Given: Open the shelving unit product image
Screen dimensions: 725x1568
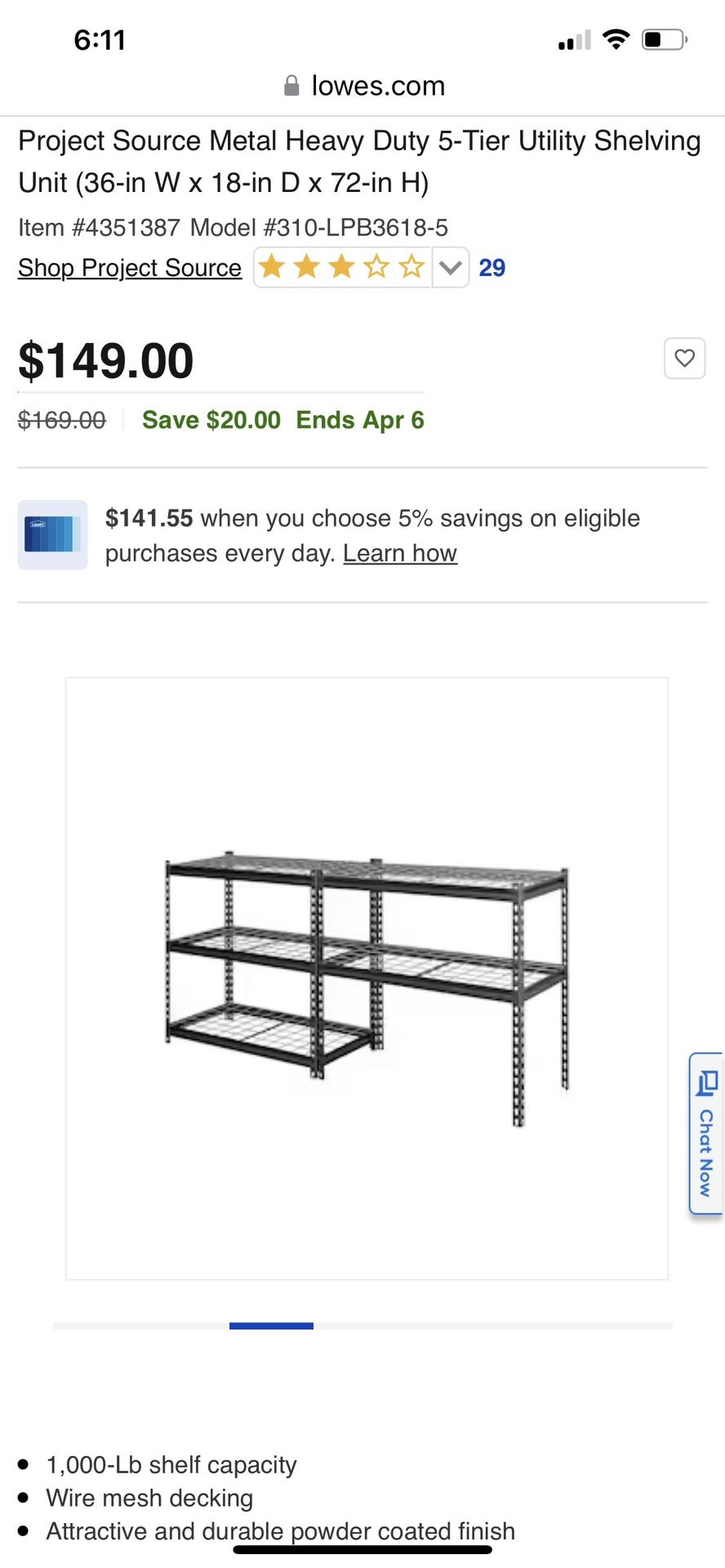Looking at the screenshot, I should tap(367, 978).
